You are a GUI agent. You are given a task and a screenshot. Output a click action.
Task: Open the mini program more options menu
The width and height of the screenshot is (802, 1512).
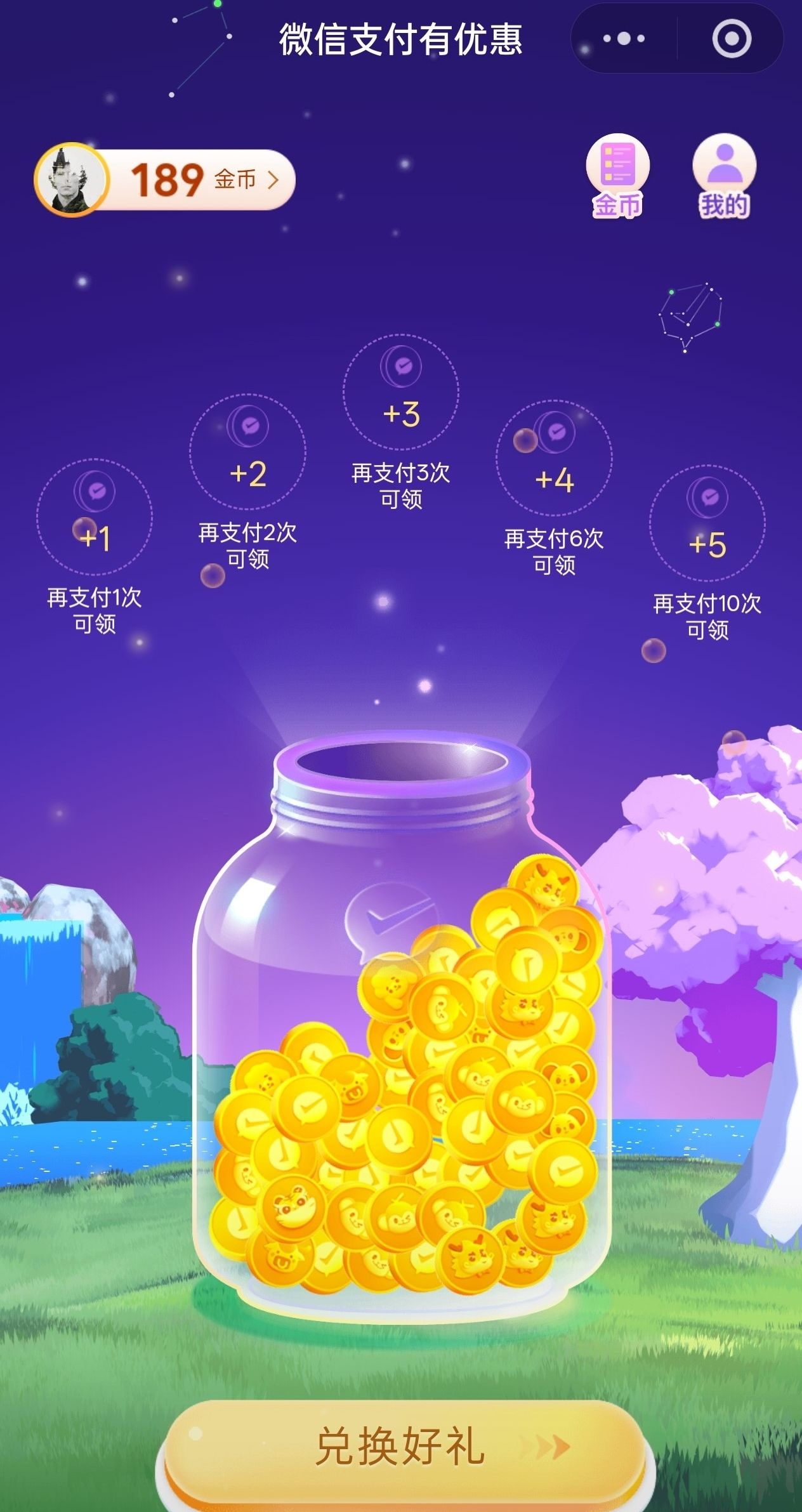click(x=624, y=39)
